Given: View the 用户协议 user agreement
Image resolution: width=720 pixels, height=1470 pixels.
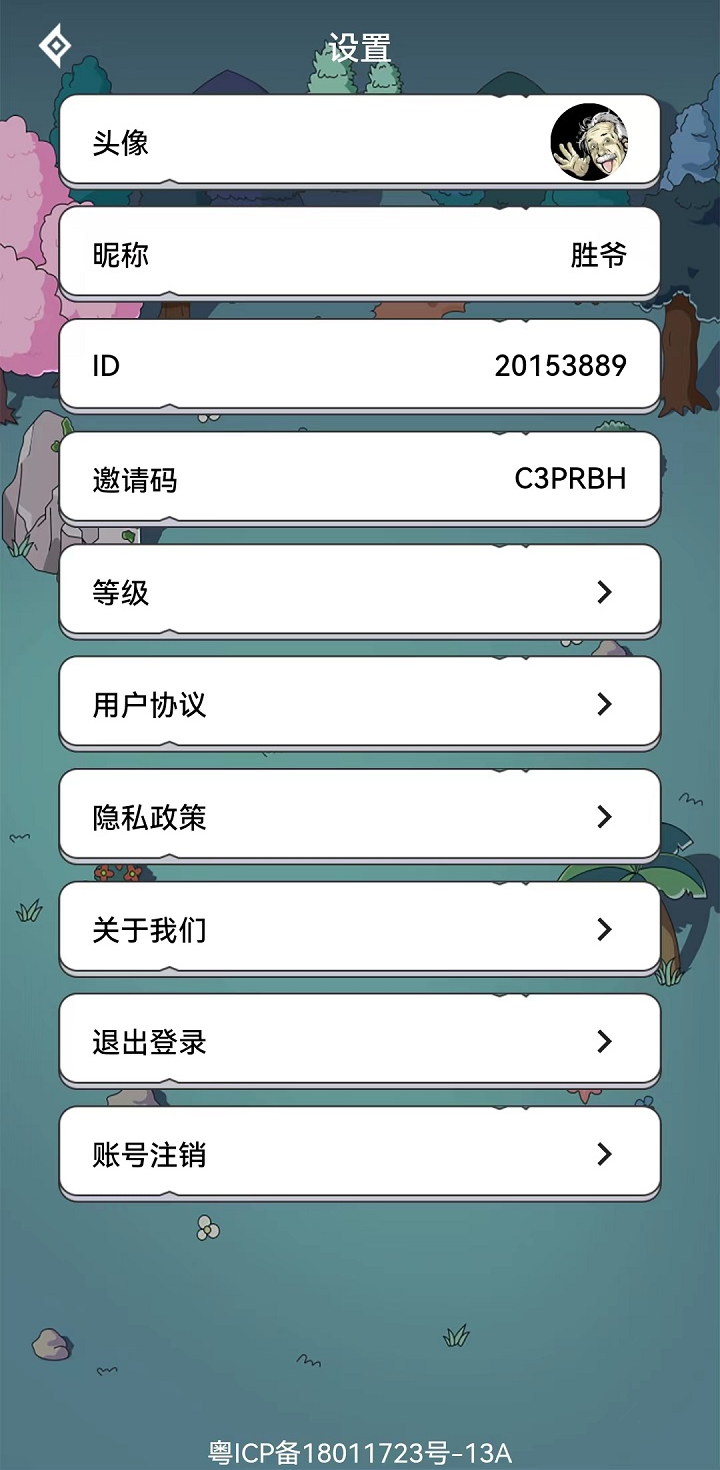Looking at the screenshot, I should coord(359,703).
